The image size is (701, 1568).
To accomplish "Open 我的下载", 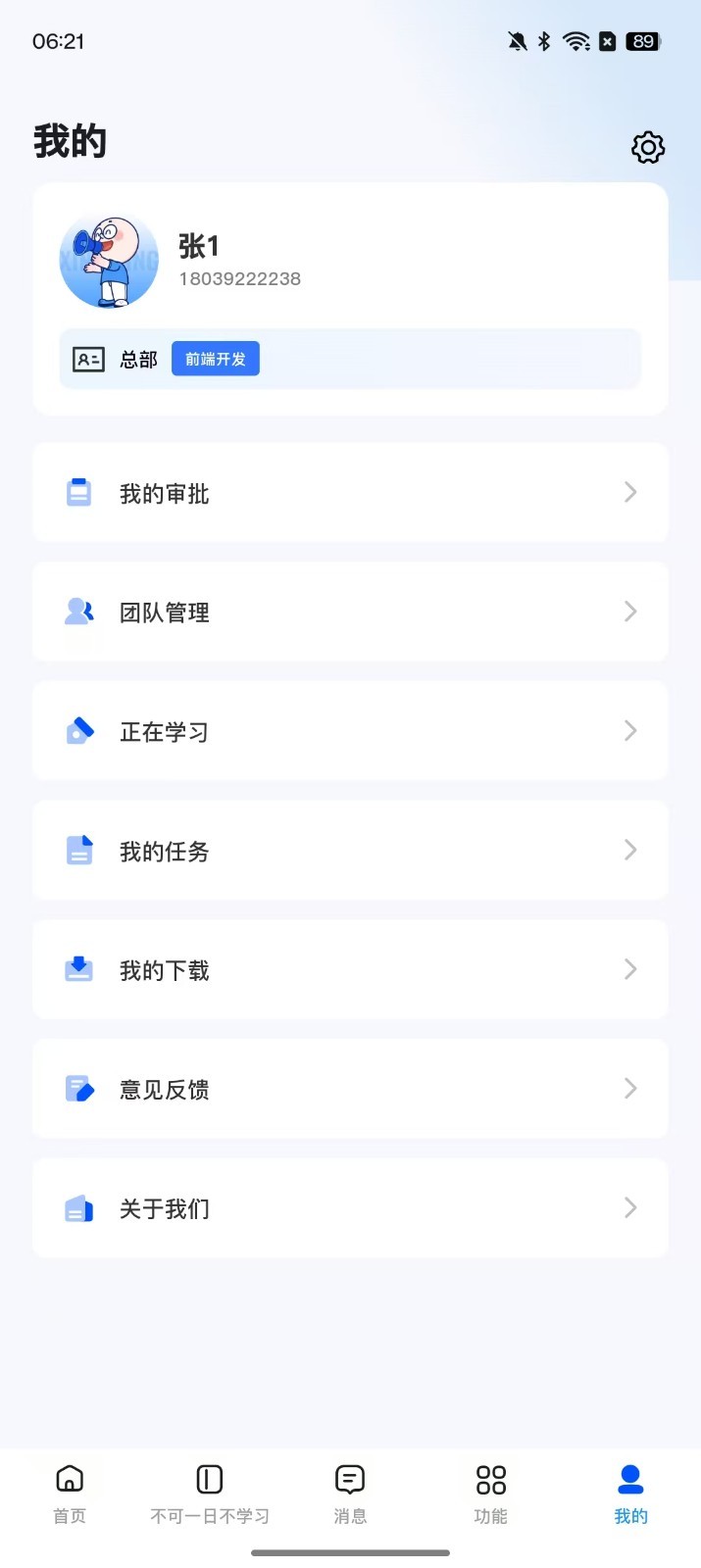I will (x=350, y=970).
